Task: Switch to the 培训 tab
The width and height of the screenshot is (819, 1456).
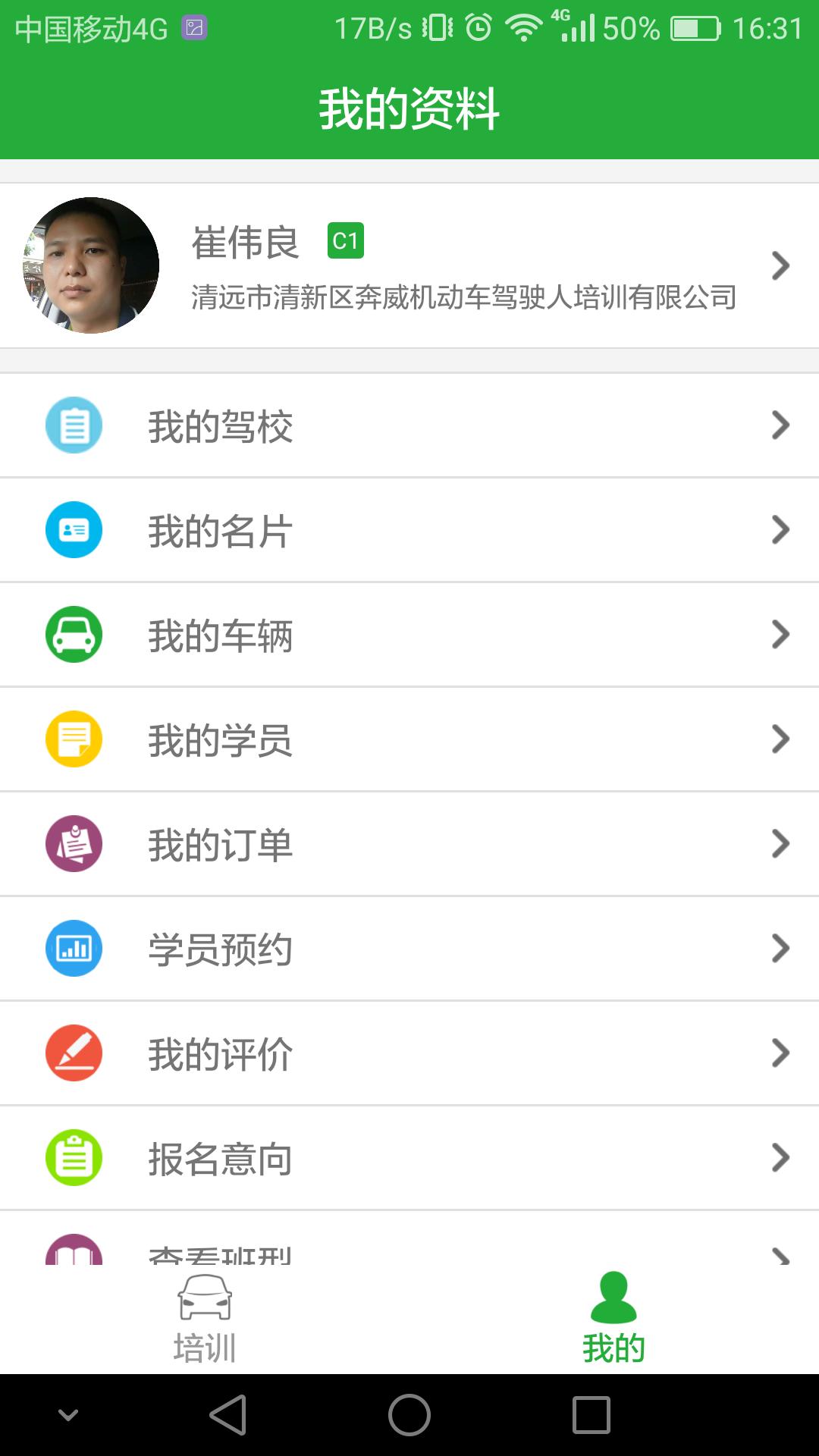Action: pos(203,1319)
